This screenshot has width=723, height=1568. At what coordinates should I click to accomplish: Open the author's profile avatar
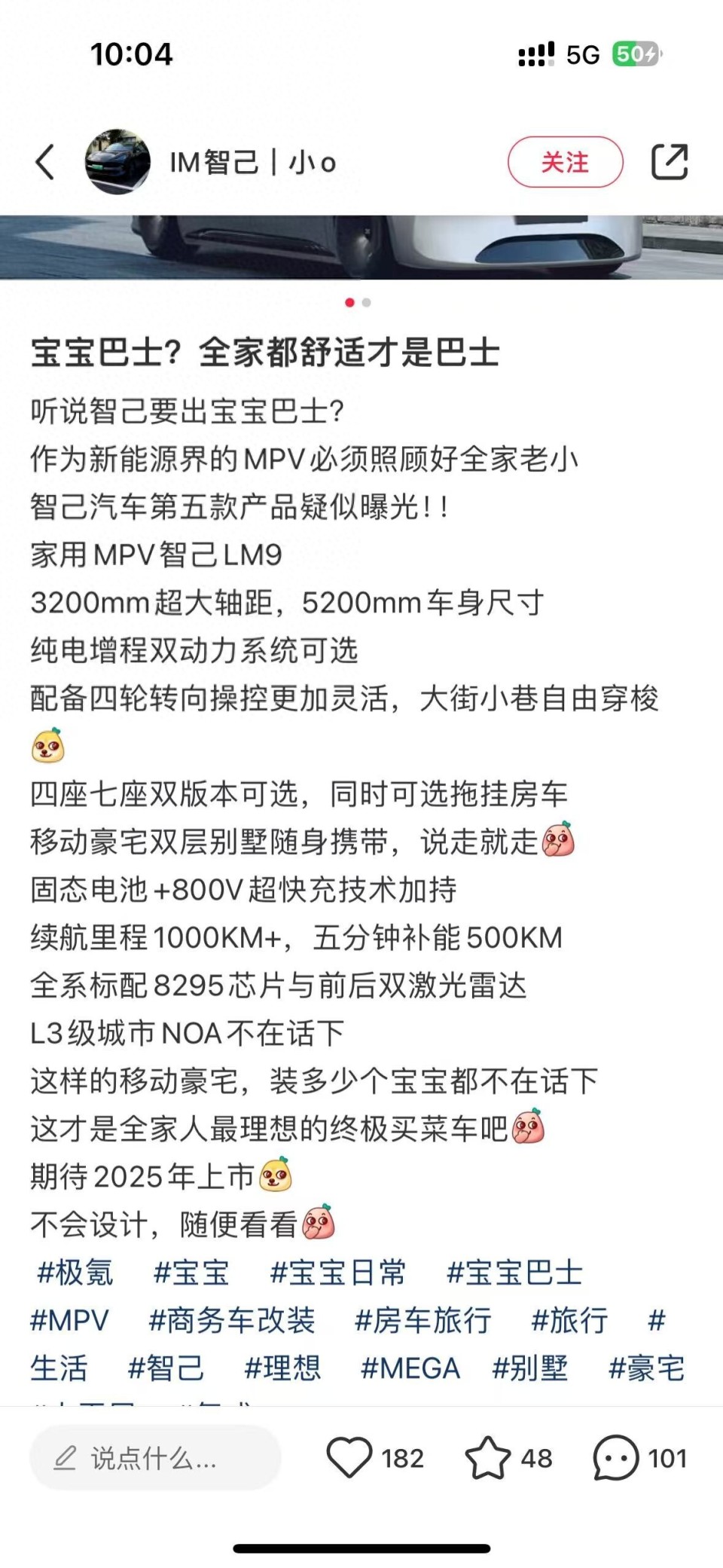point(117,160)
